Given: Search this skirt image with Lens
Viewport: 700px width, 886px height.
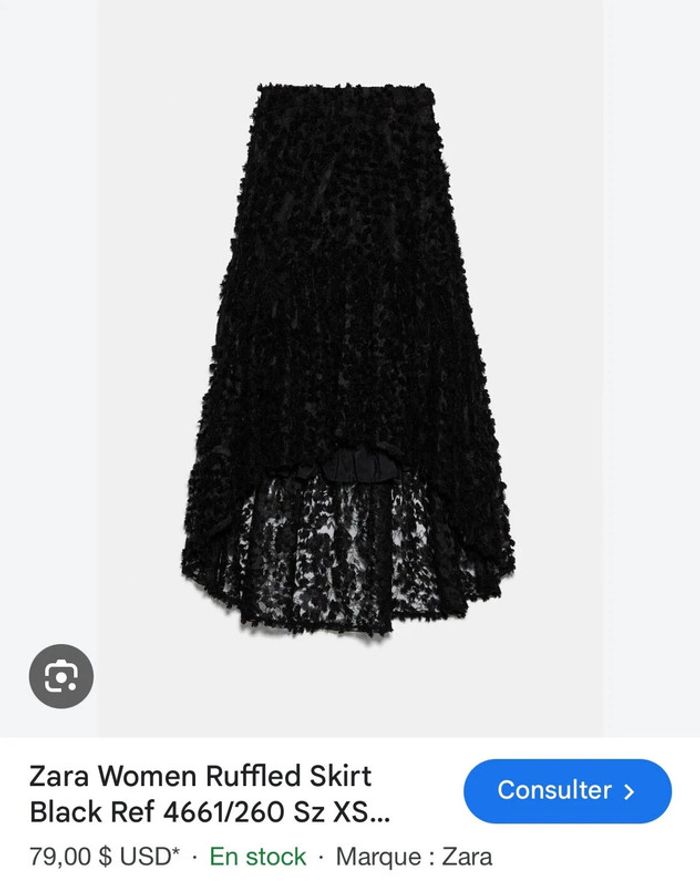Looking at the screenshot, I should point(61,677).
